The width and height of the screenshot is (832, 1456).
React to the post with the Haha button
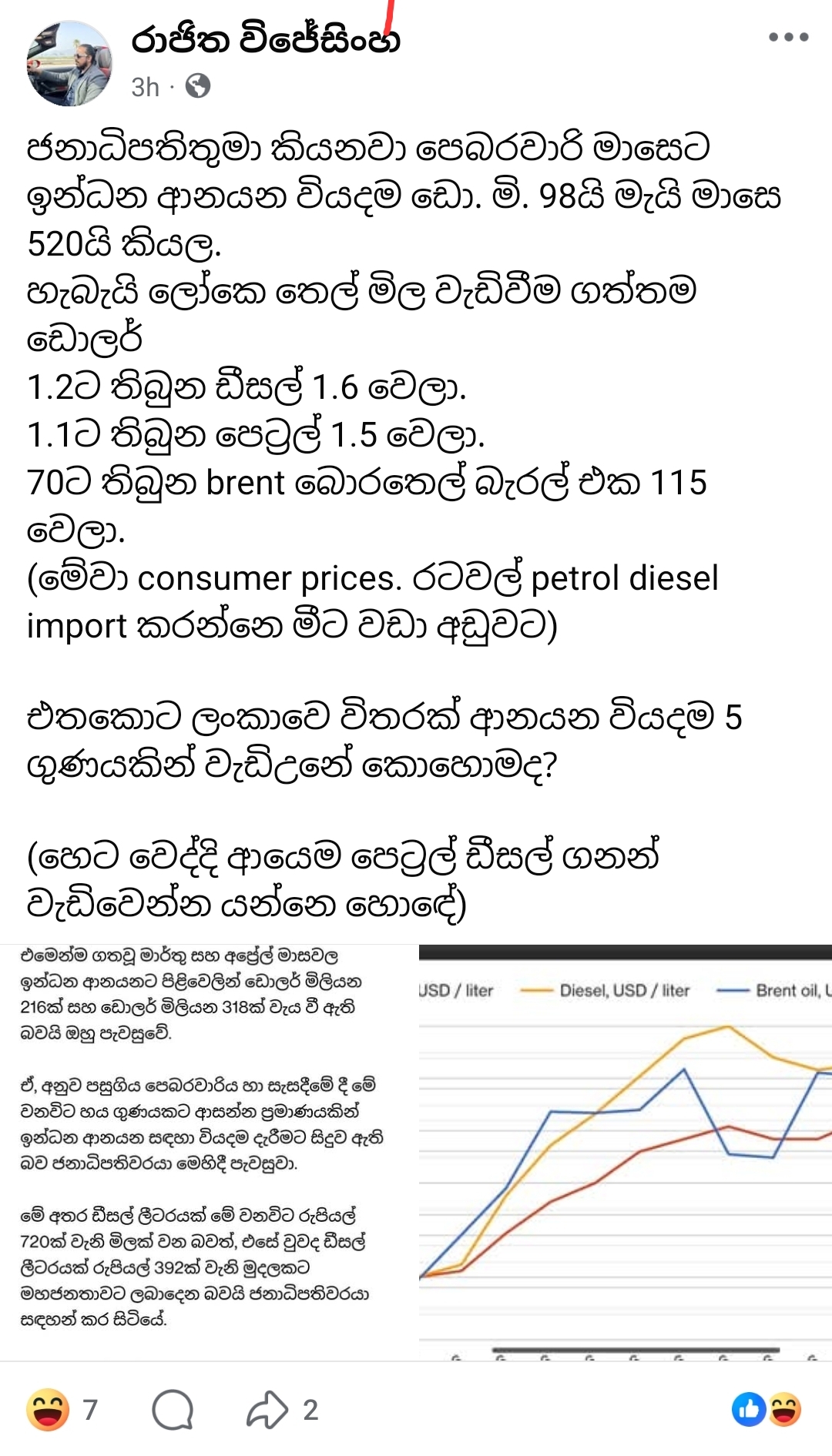click(x=48, y=1409)
